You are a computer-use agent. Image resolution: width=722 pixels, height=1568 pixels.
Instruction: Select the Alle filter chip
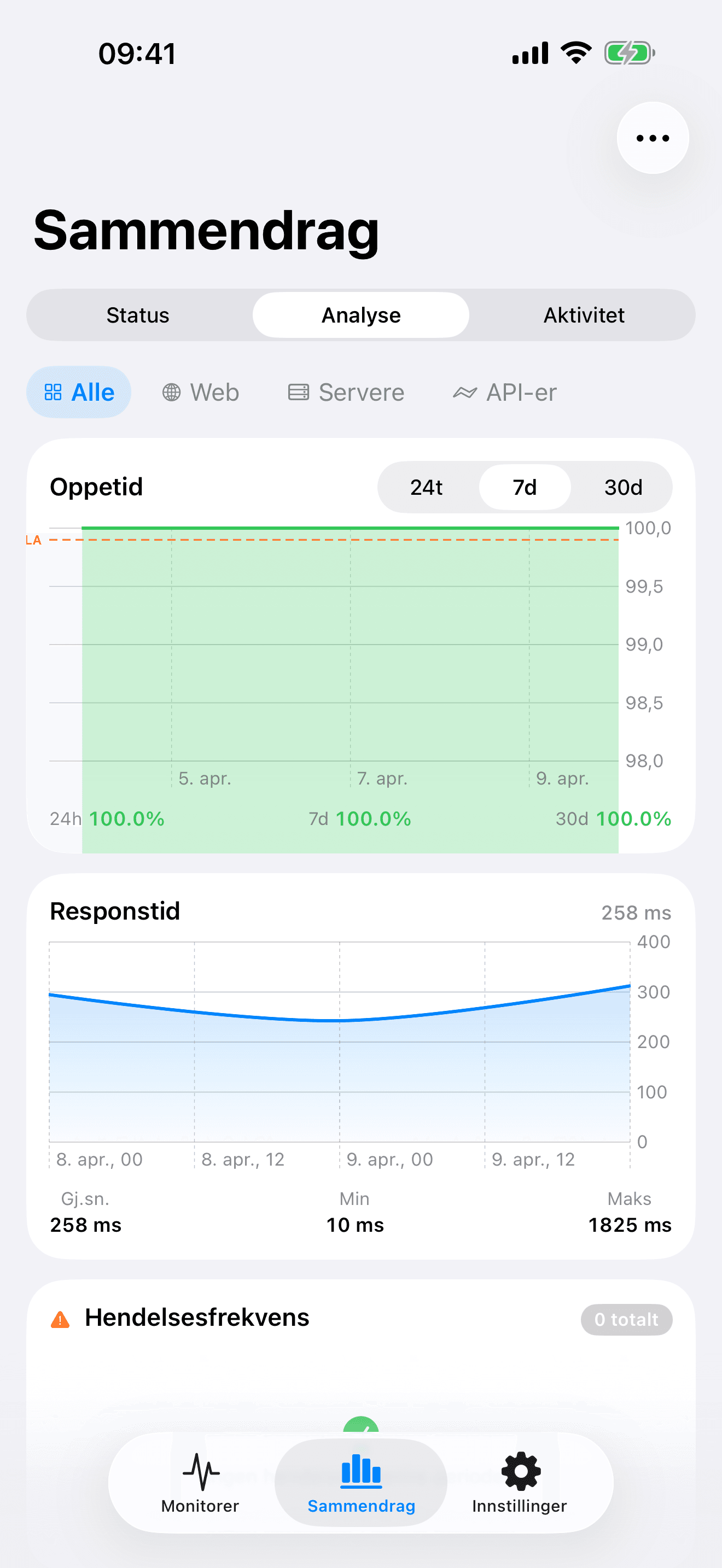(79, 393)
